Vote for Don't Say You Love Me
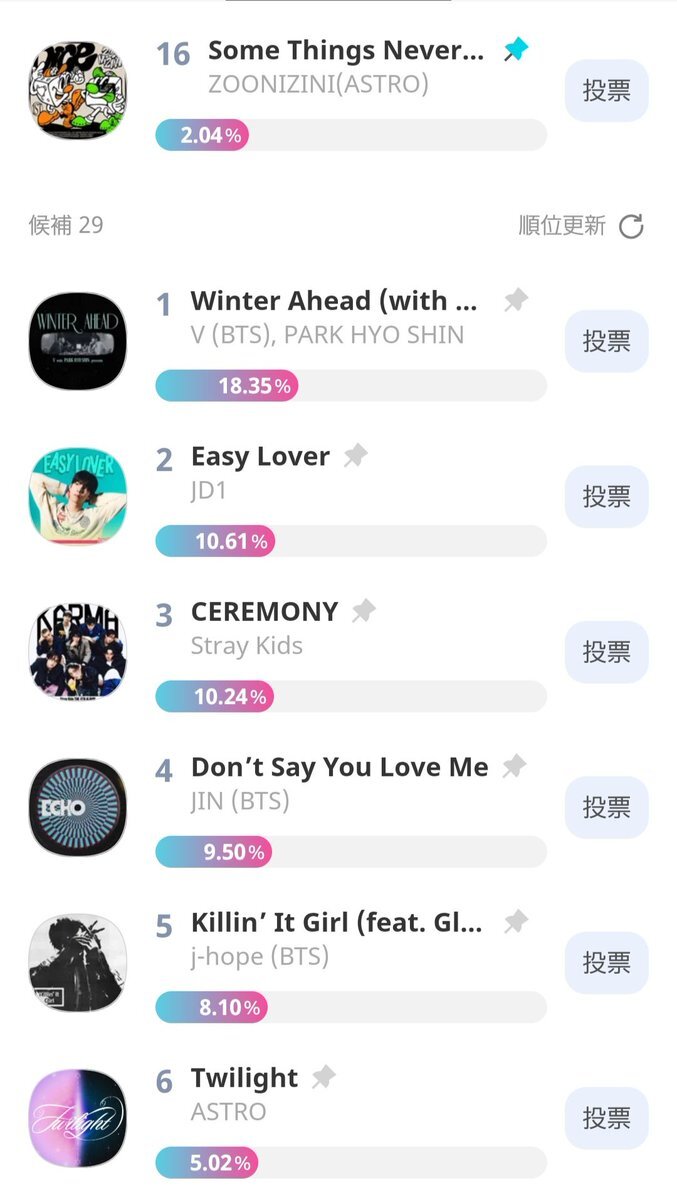 [606, 807]
